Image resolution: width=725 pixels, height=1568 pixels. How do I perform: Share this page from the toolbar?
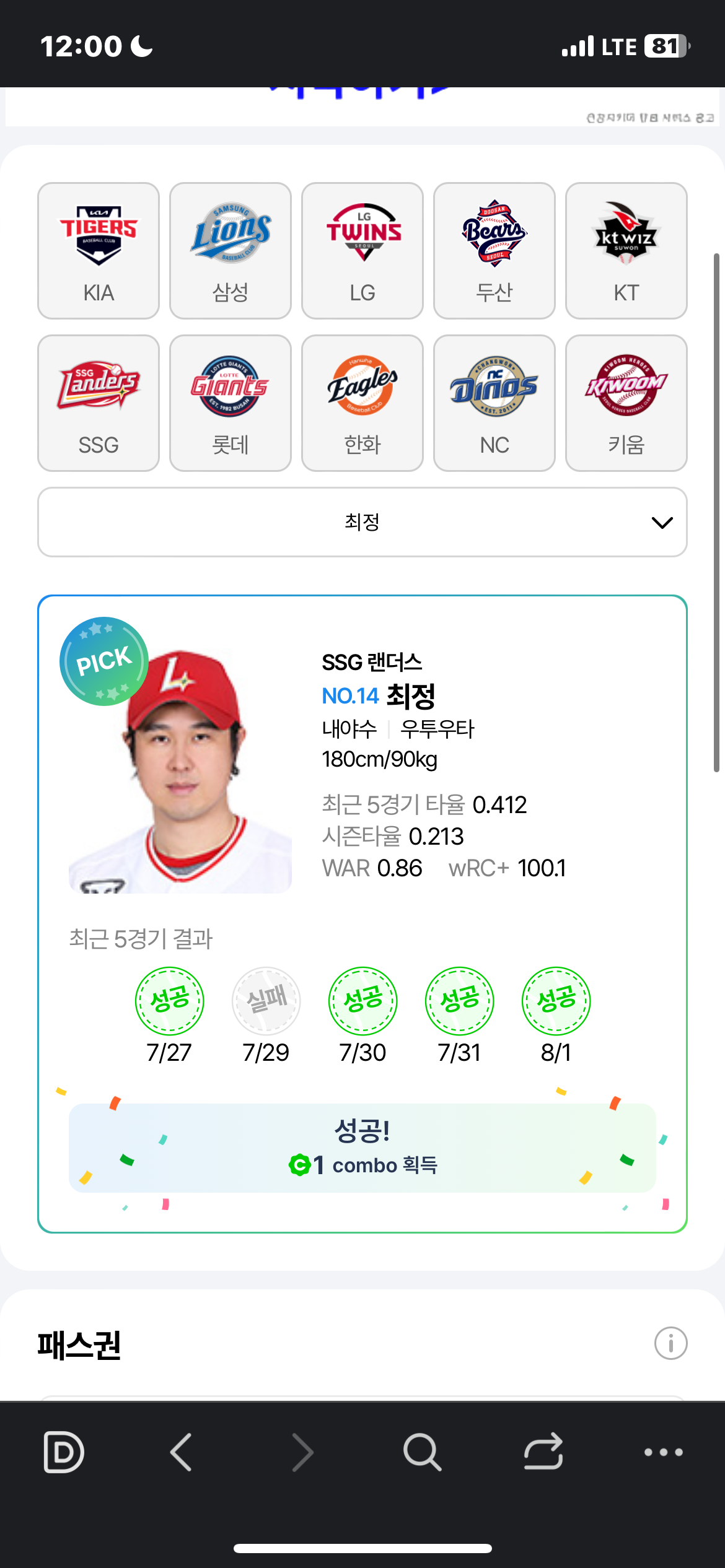(x=543, y=1451)
